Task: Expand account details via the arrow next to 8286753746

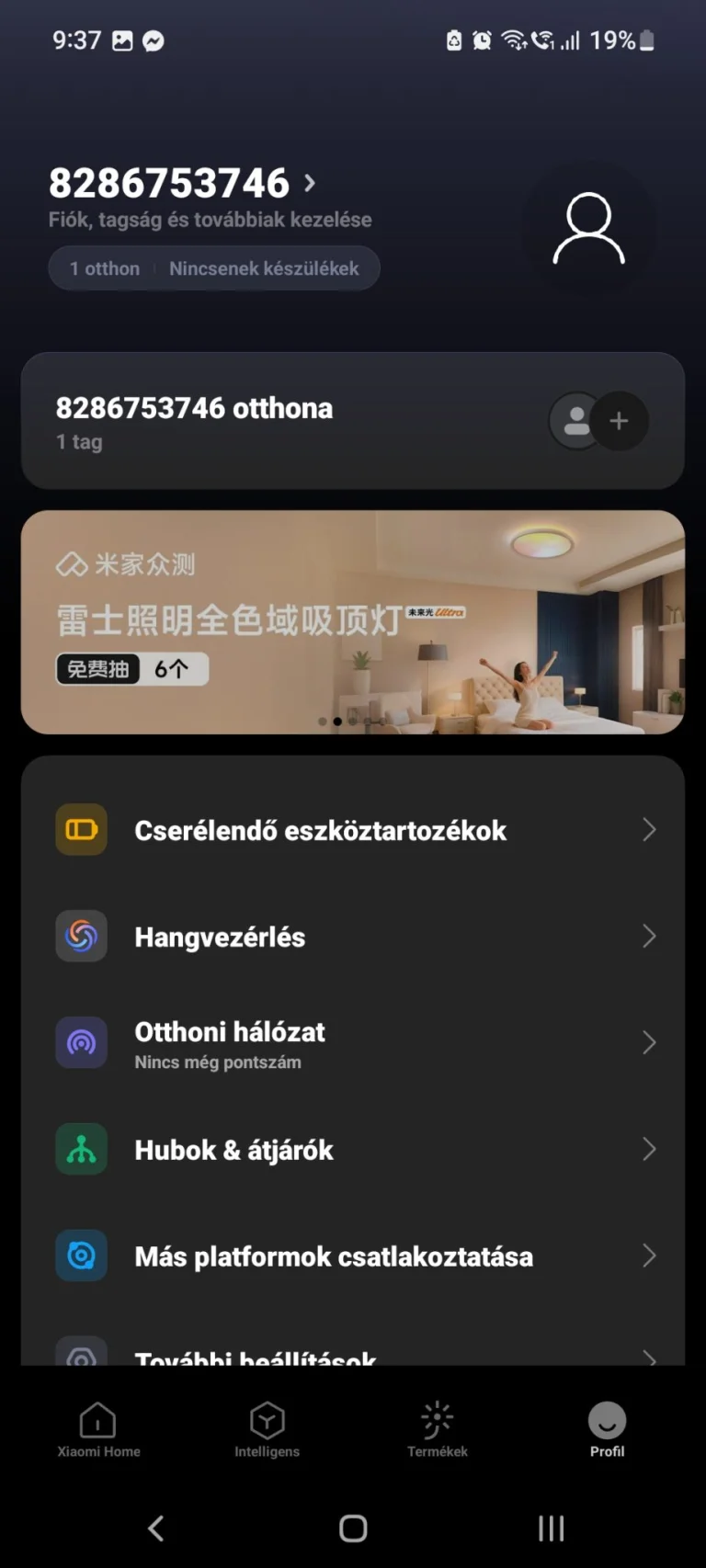Action: coord(310,184)
